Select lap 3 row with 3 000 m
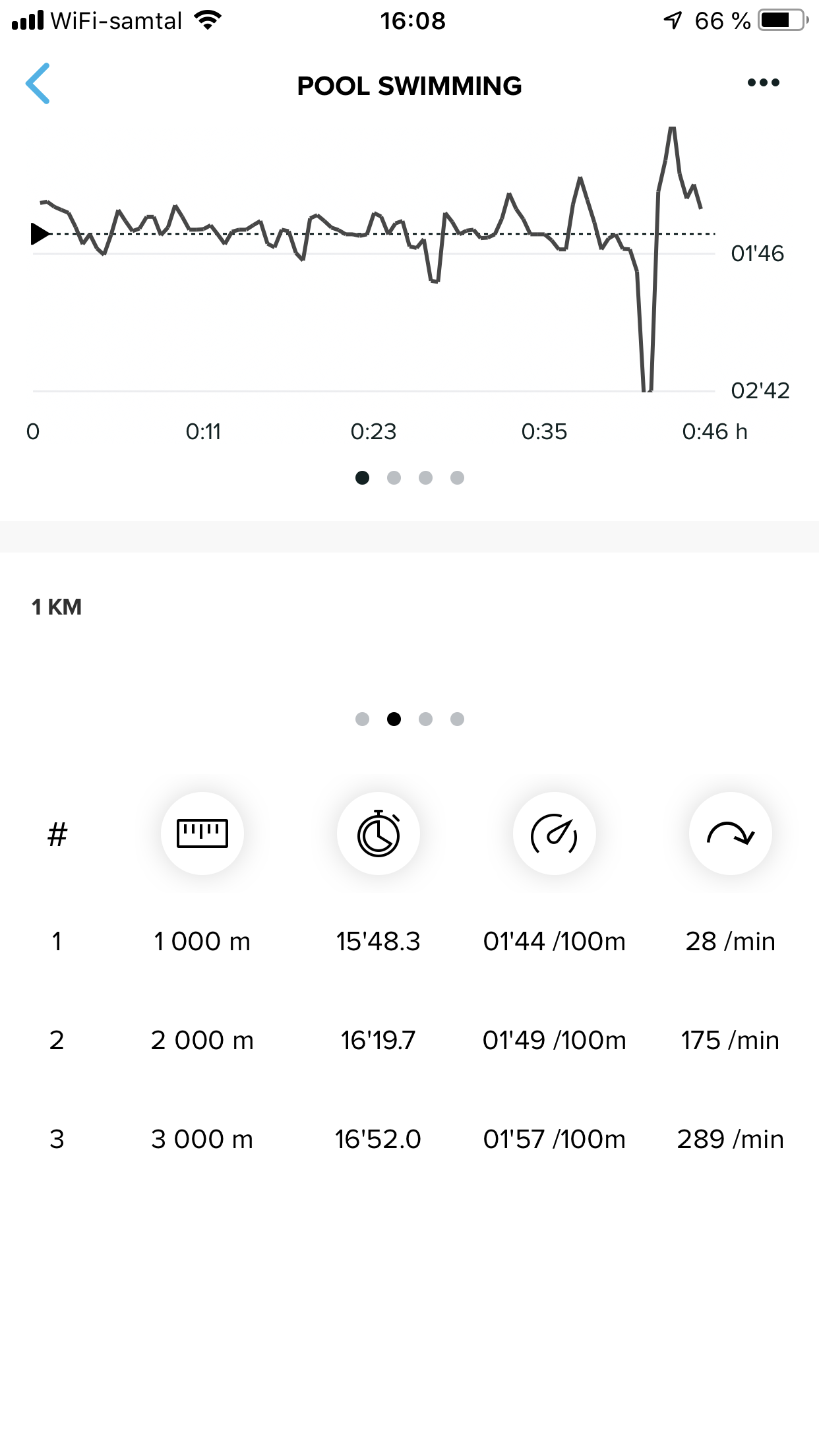The width and height of the screenshot is (819, 1456). [x=409, y=1139]
